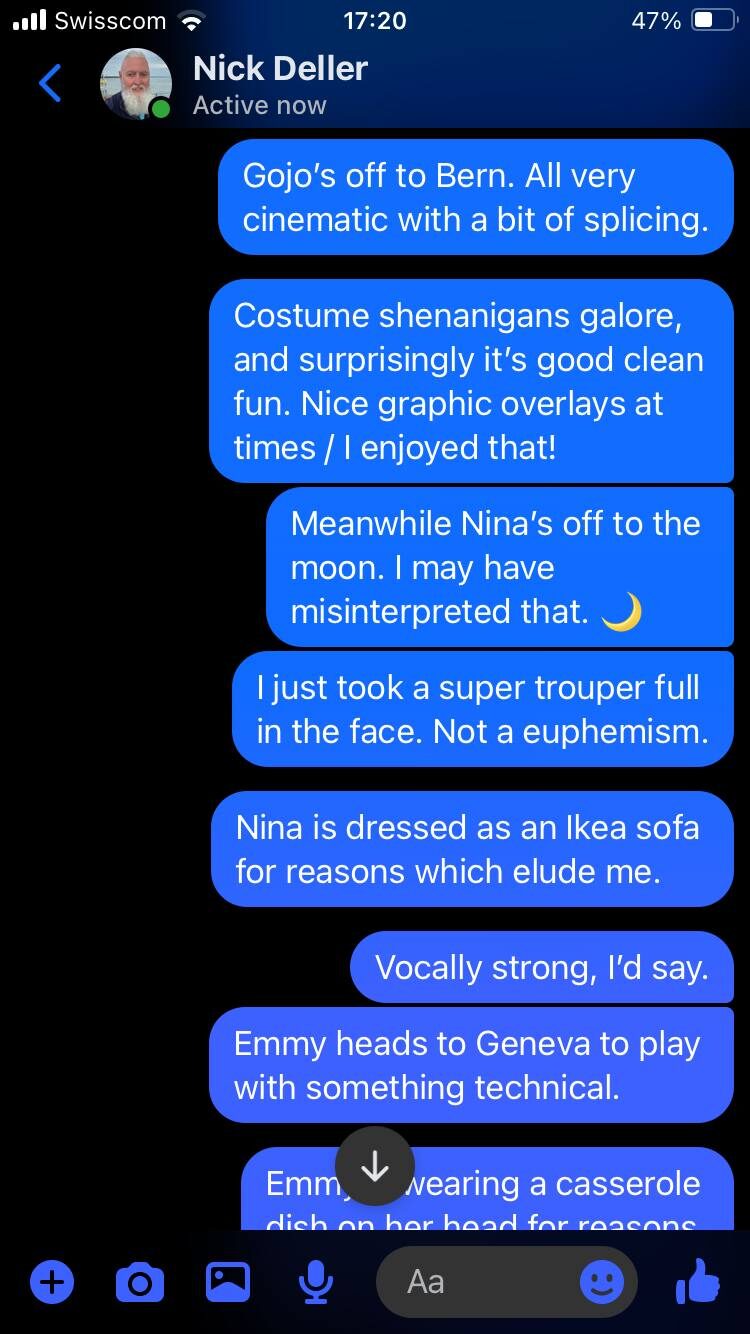Screen dimensions: 750x1334
Task: Open the camera to take a photo
Action: [140, 1282]
